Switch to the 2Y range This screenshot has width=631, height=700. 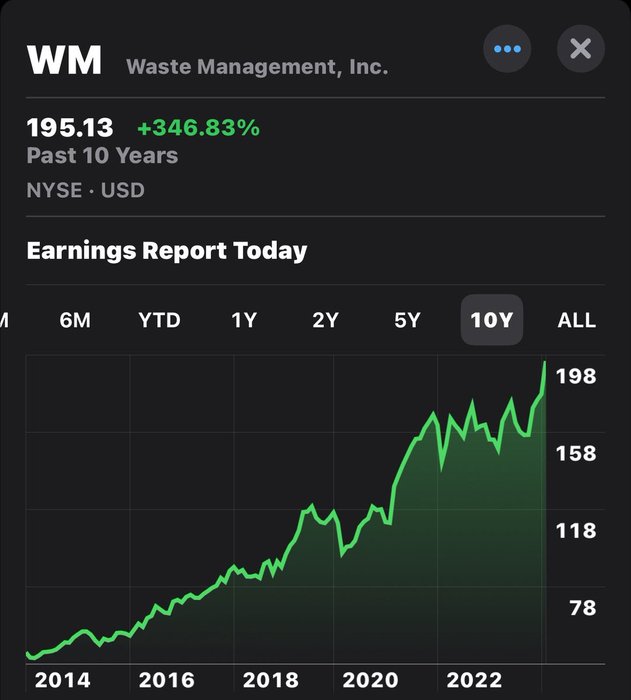coord(325,320)
